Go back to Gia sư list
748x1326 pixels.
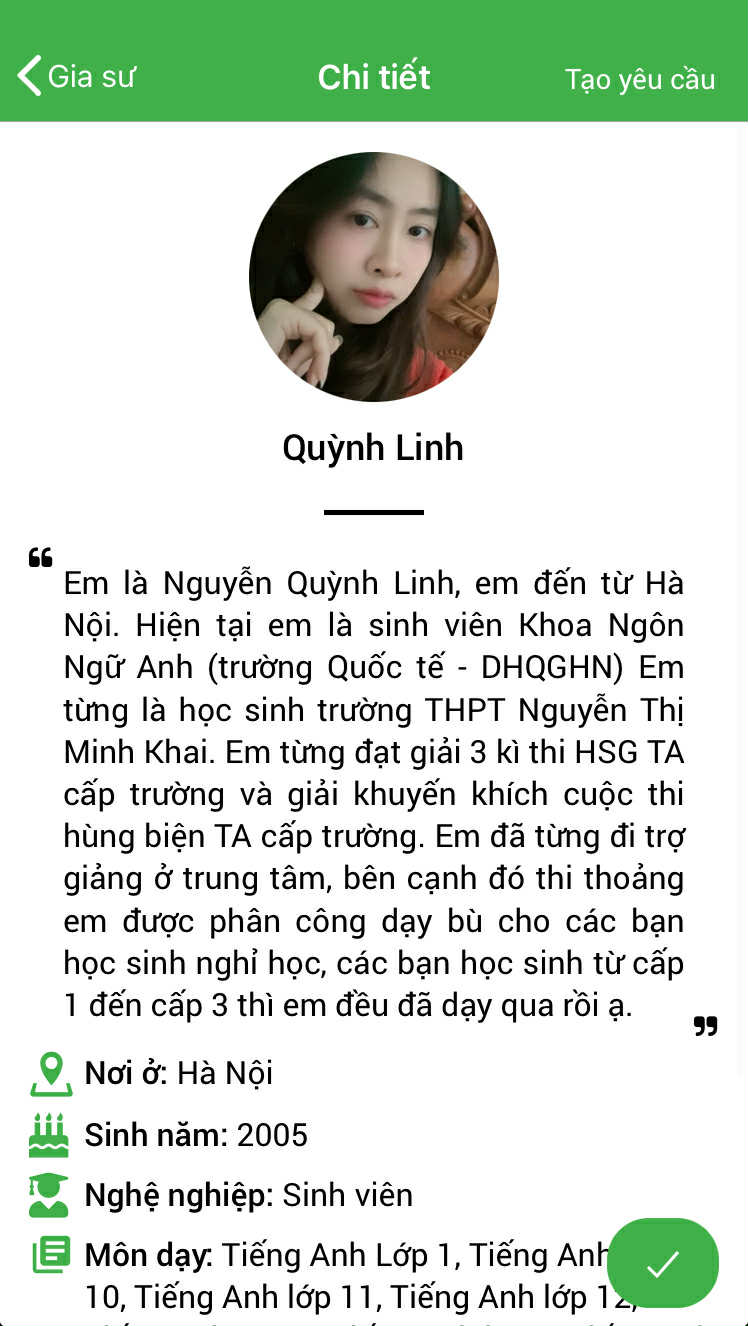[75, 76]
